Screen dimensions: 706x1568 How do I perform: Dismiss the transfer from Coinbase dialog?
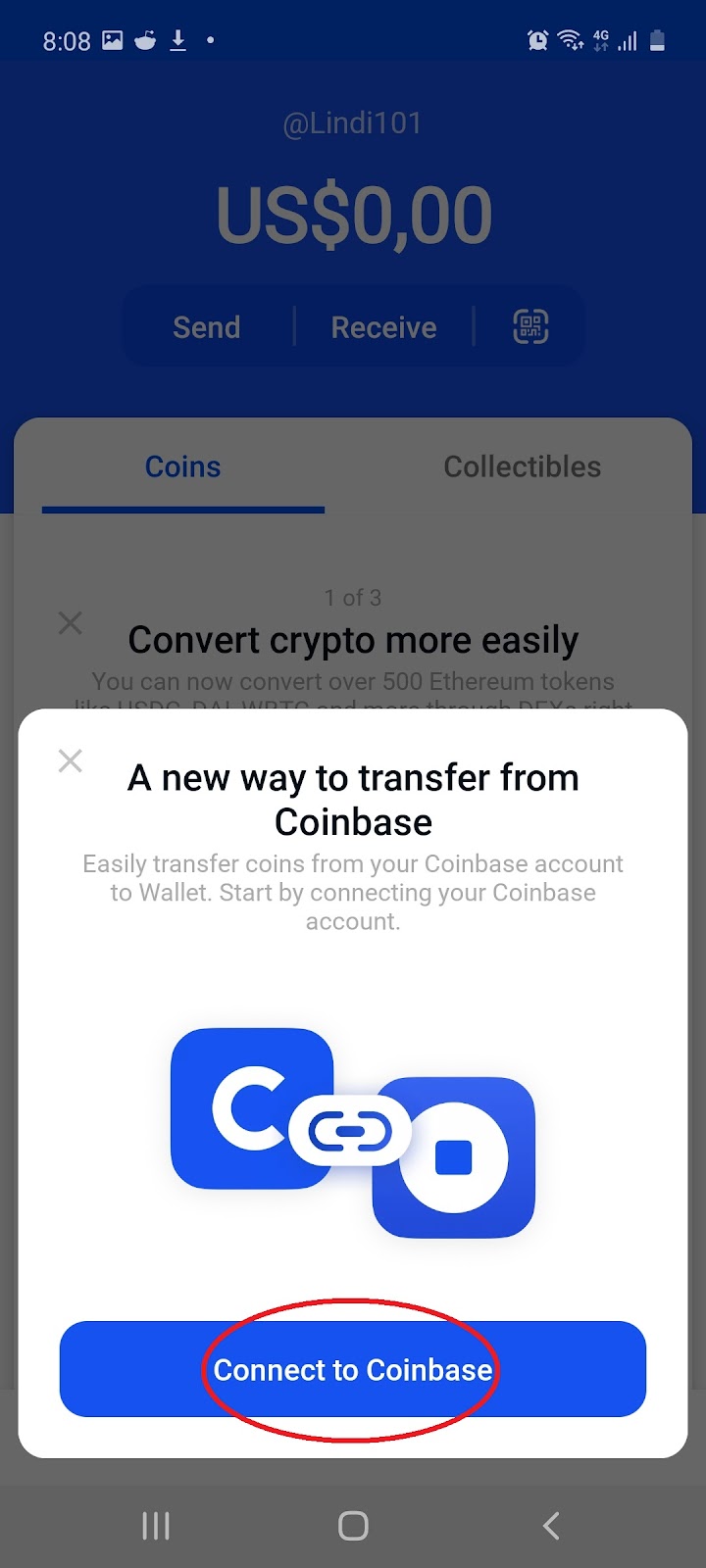point(71,760)
